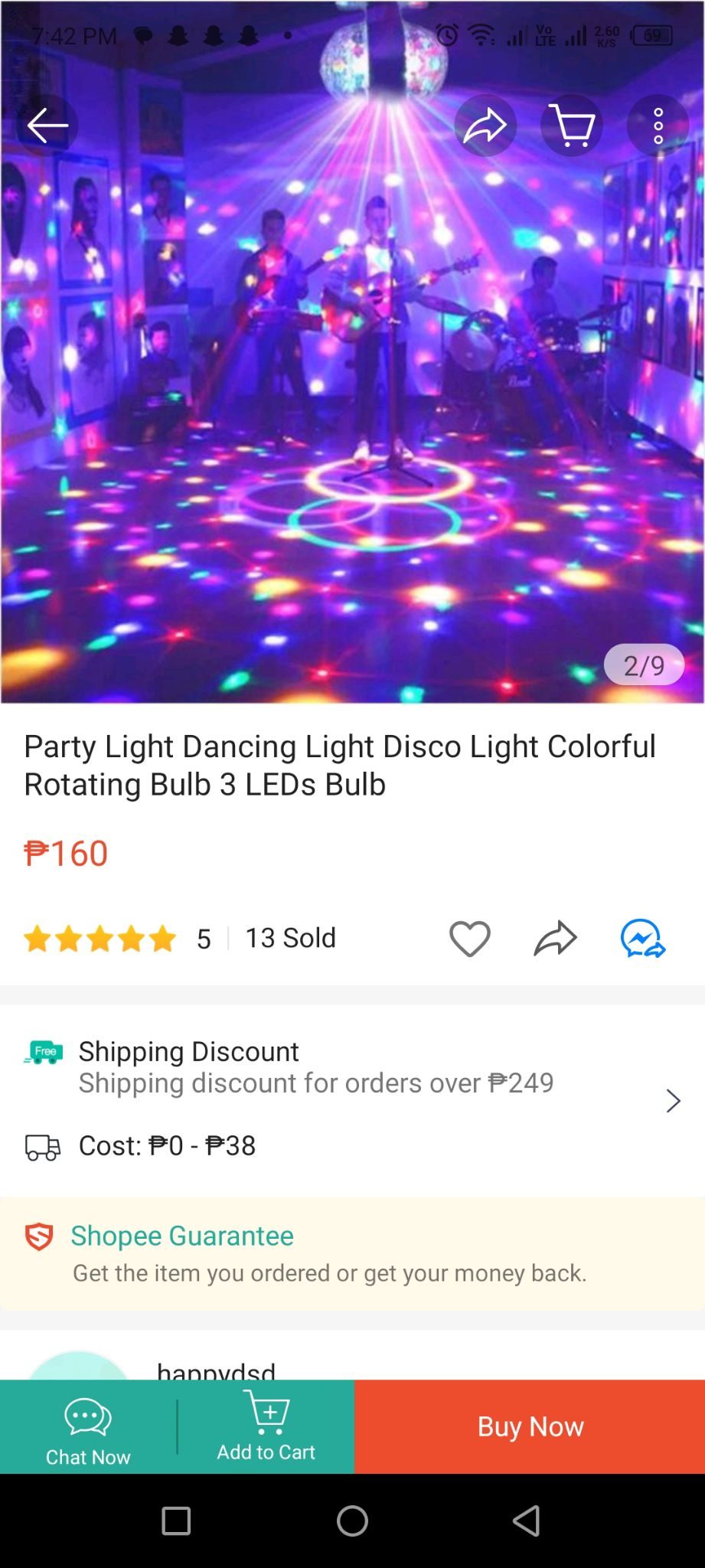
Task: Tap the share arrow beside the heart
Action: [x=555, y=939]
